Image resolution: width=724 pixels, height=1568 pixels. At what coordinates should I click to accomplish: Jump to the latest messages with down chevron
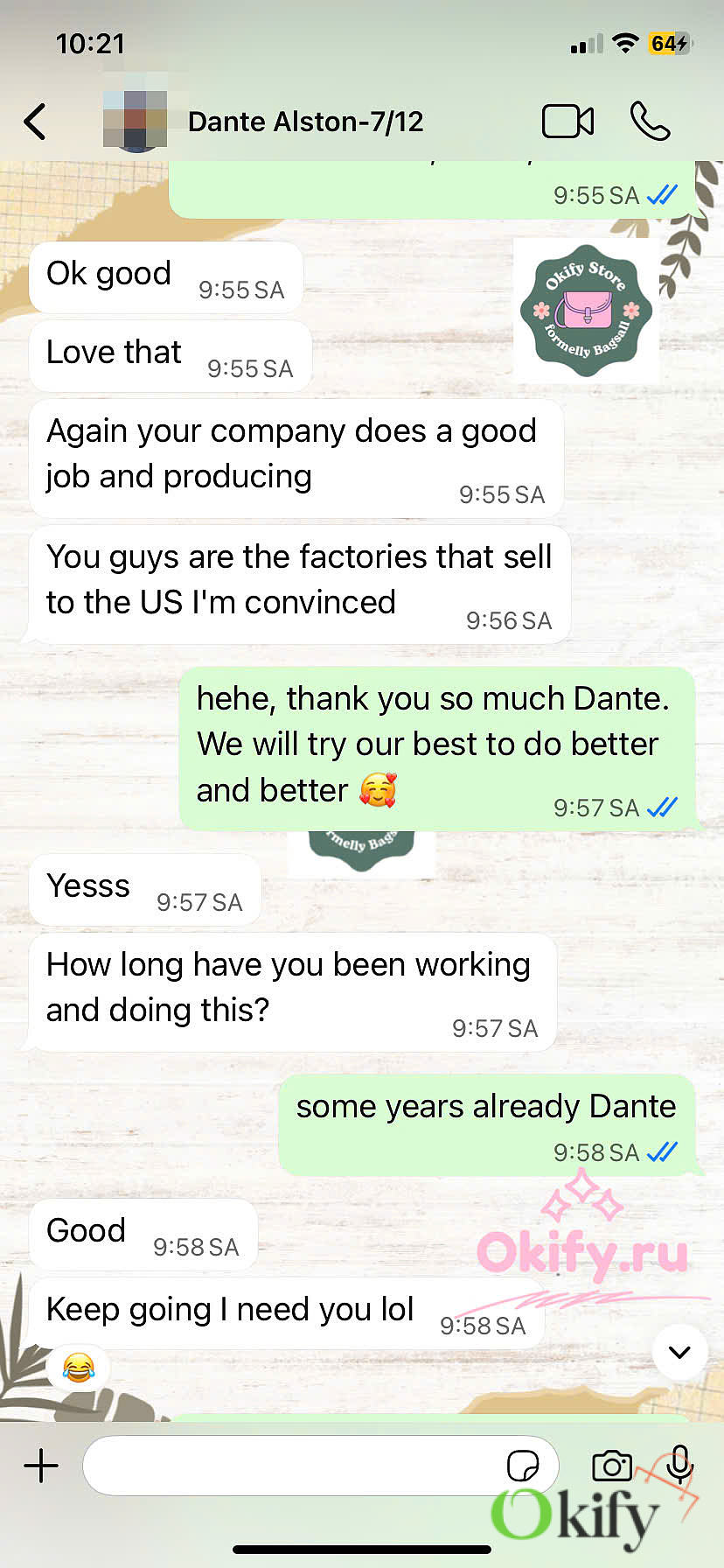tap(679, 1352)
